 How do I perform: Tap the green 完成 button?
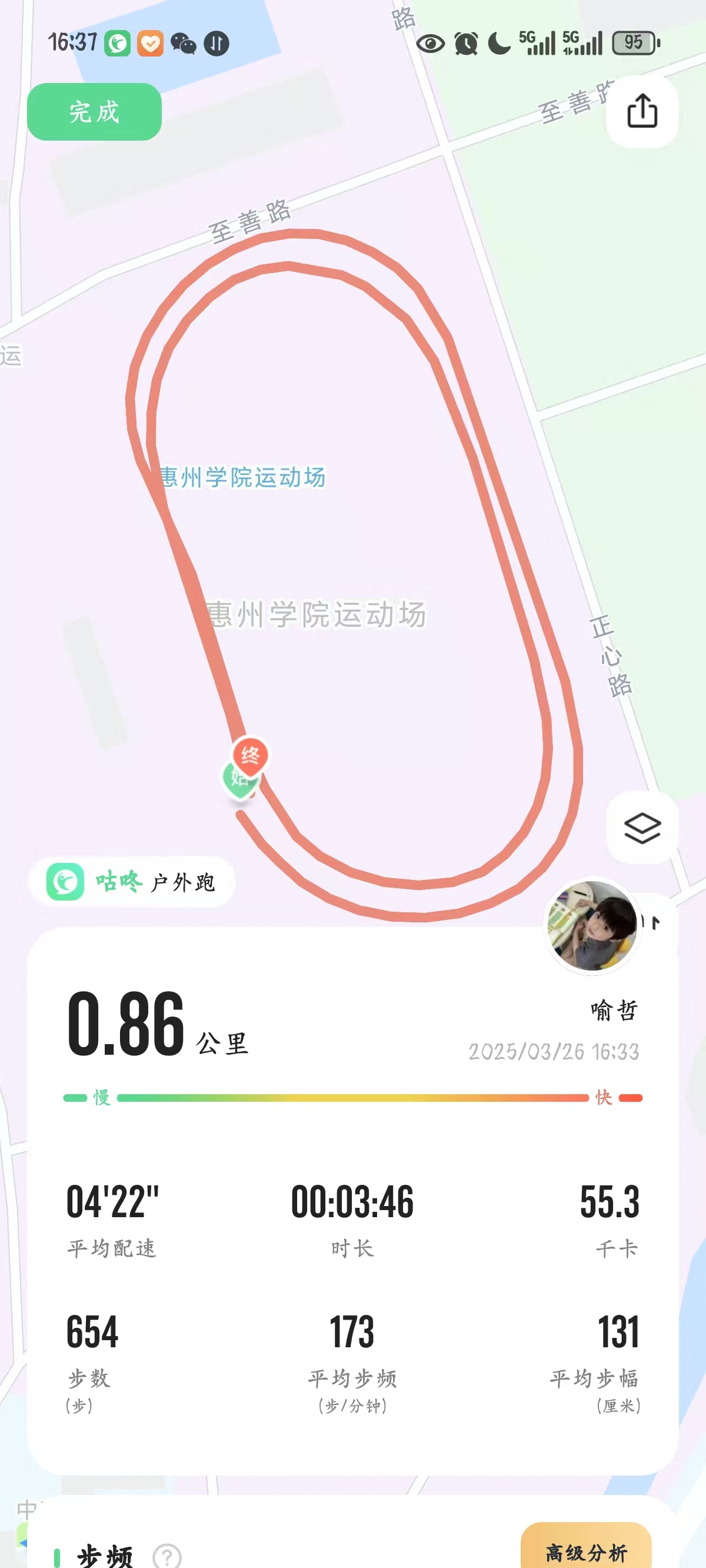coord(94,112)
